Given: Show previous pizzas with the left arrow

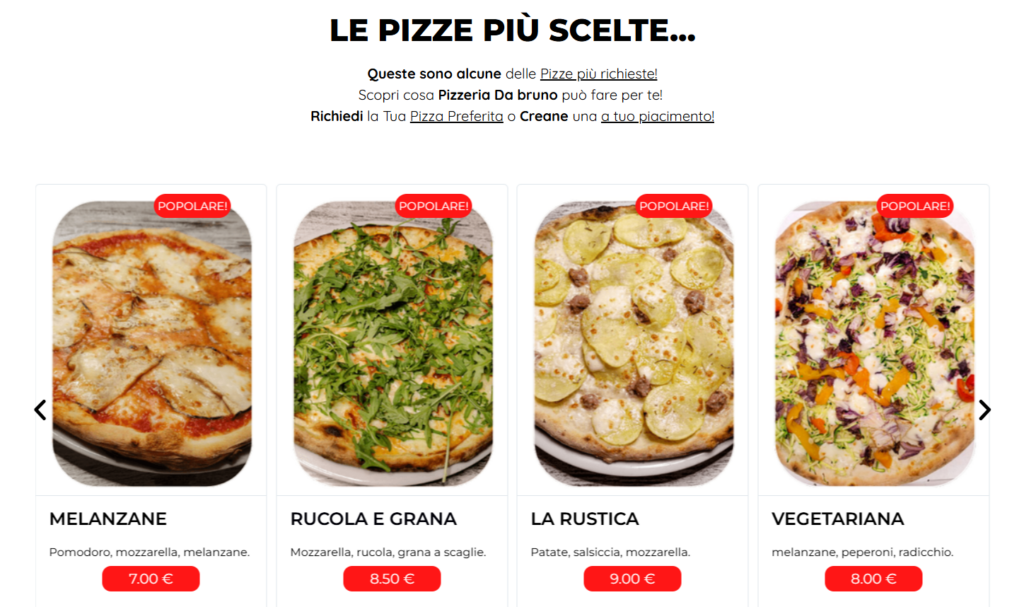Looking at the screenshot, I should (x=40, y=410).
